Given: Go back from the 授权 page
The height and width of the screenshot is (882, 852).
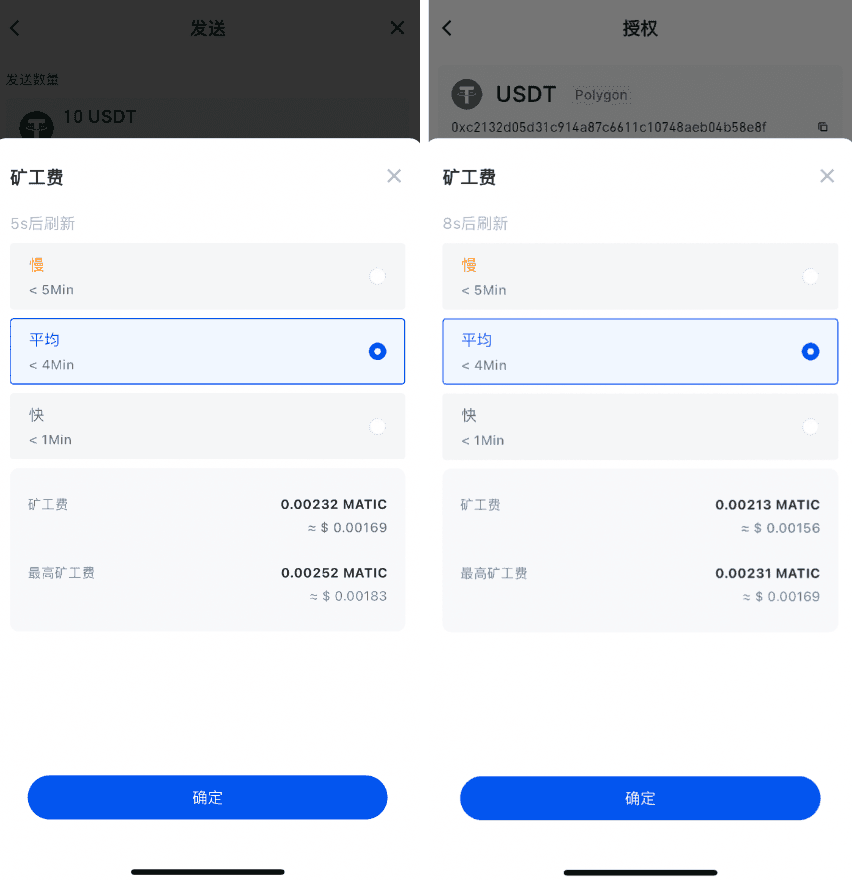Looking at the screenshot, I should tap(447, 28).
